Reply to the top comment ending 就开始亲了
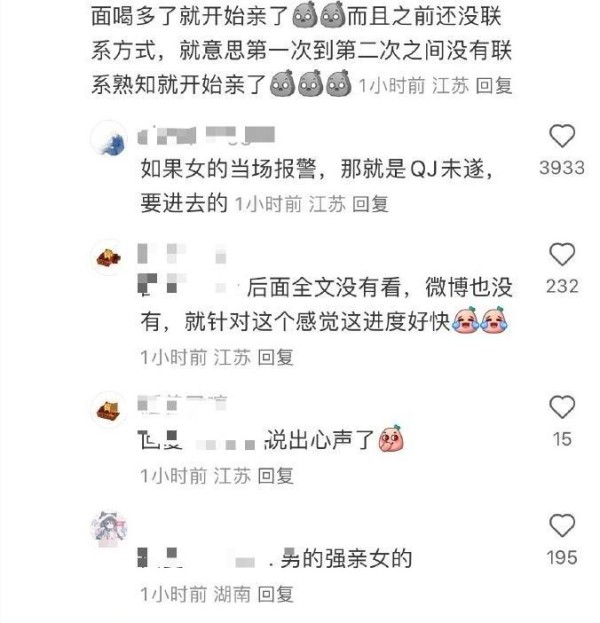600x623 pixels. [494, 87]
